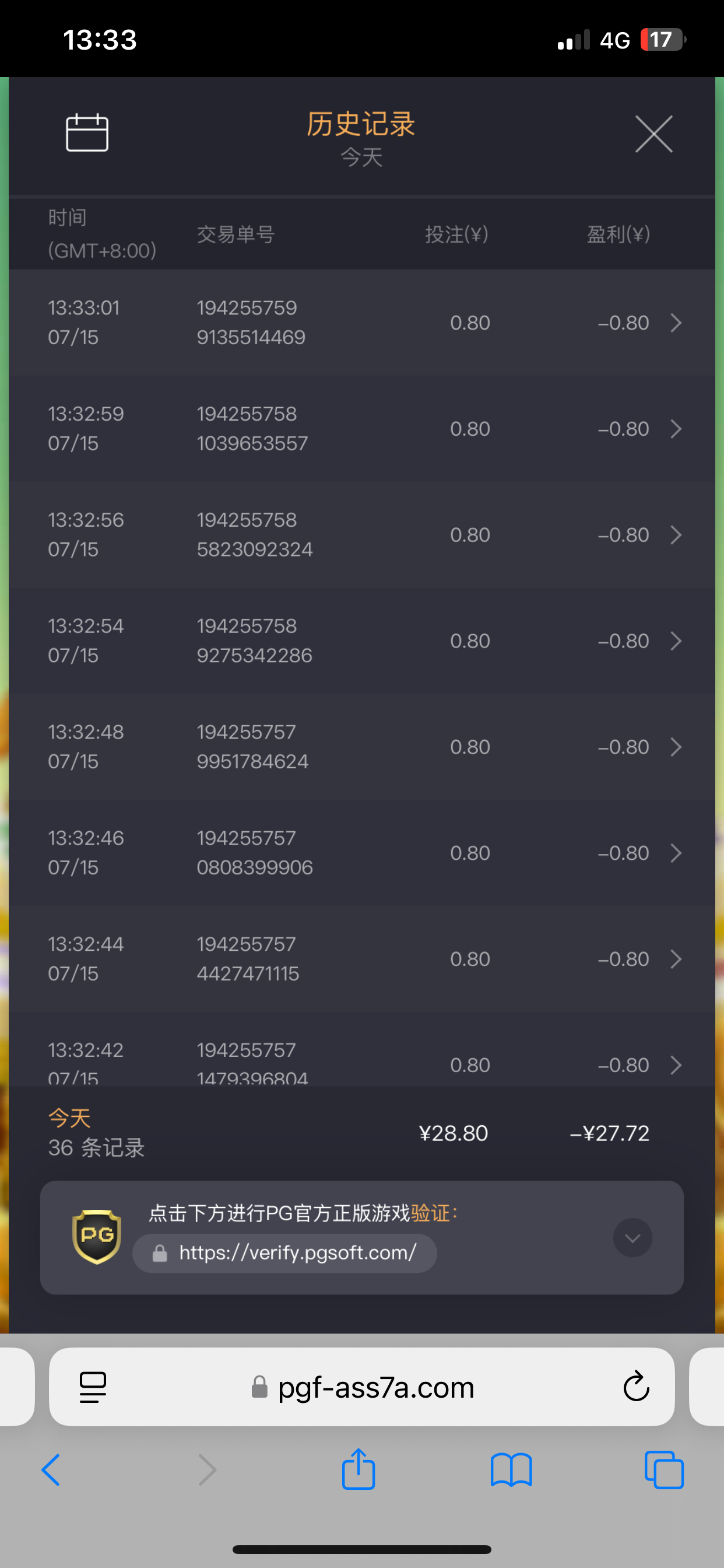Open the record from 13:33:01
This screenshot has height=1568, width=724.
(x=361, y=323)
